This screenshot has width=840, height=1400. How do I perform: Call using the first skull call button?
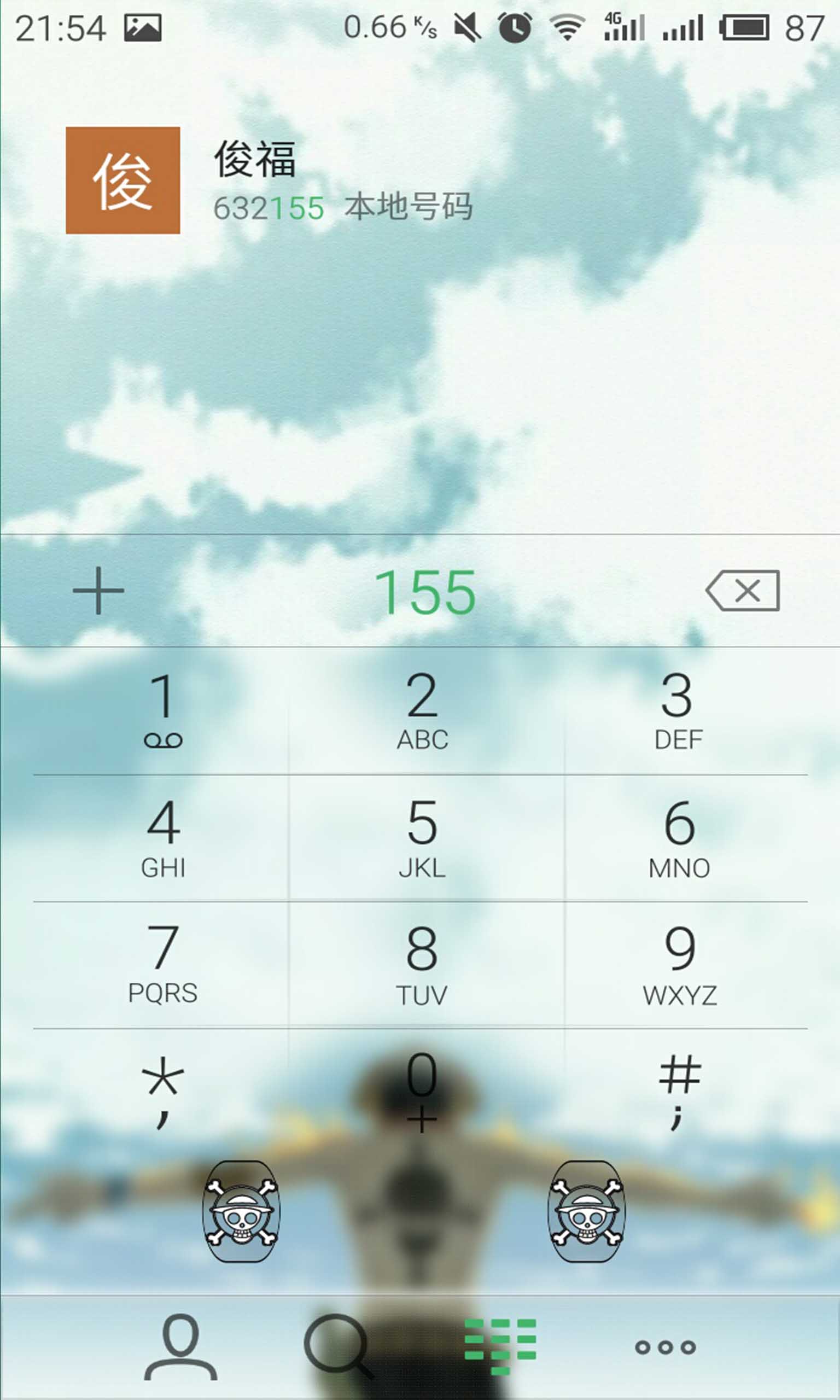point(242,1211)
